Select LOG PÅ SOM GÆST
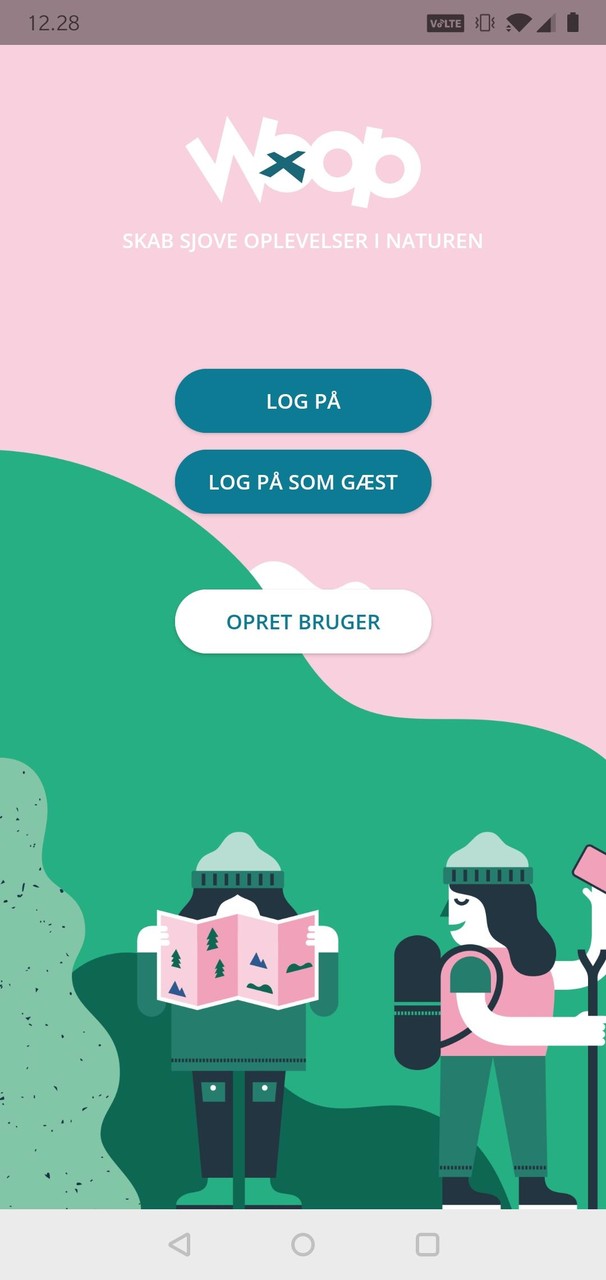 [x=303, y=482]
